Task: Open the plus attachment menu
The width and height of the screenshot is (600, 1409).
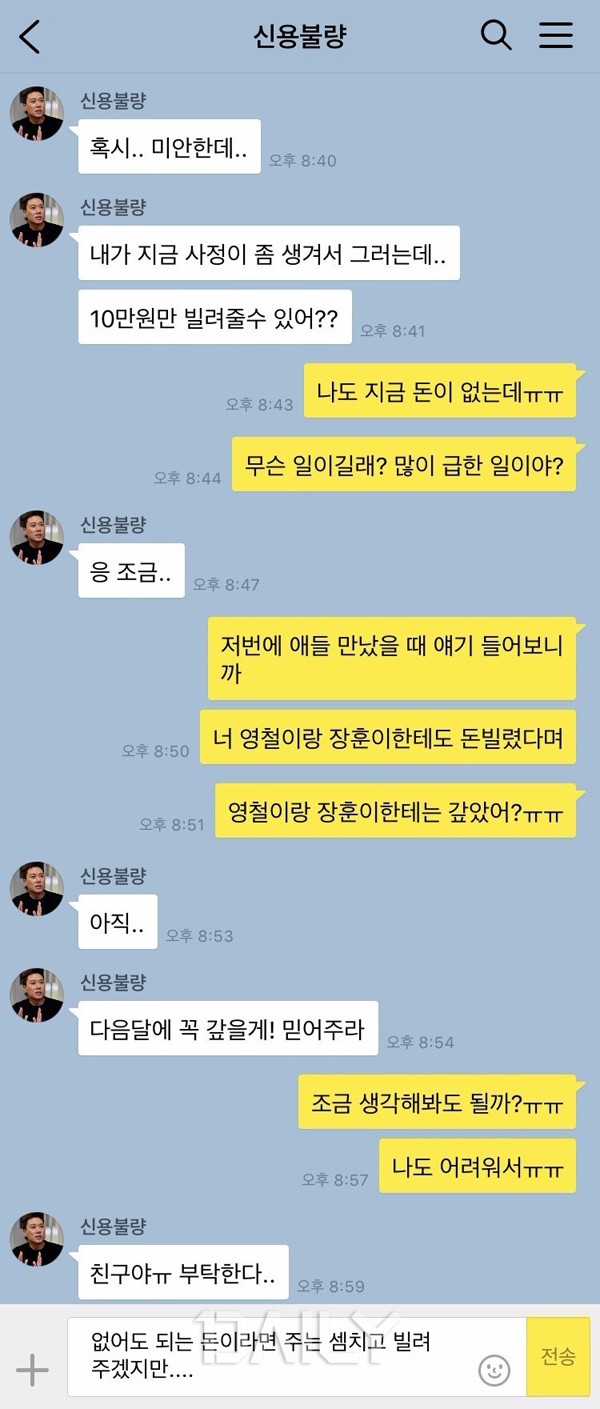Action: [32, 1369]
